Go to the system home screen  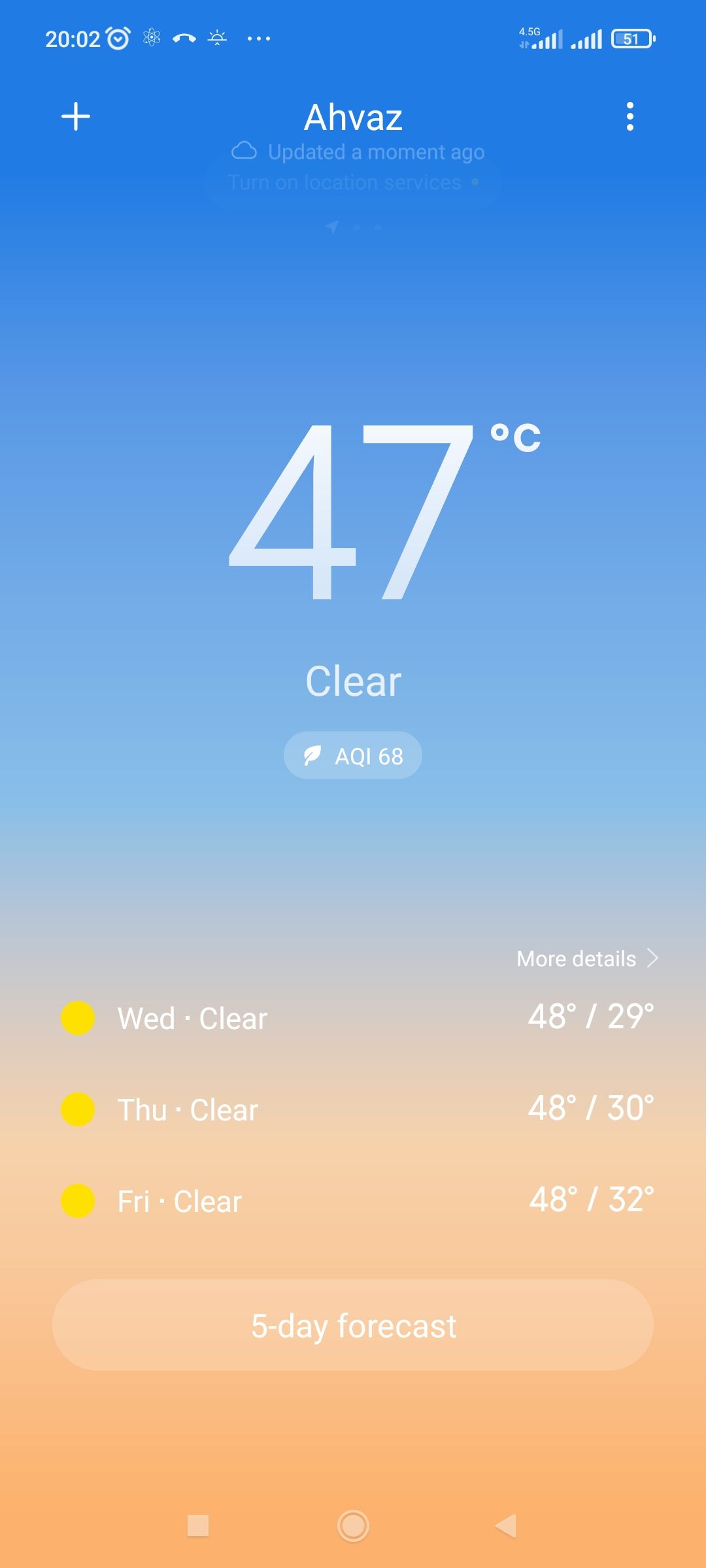[353, 1526]
